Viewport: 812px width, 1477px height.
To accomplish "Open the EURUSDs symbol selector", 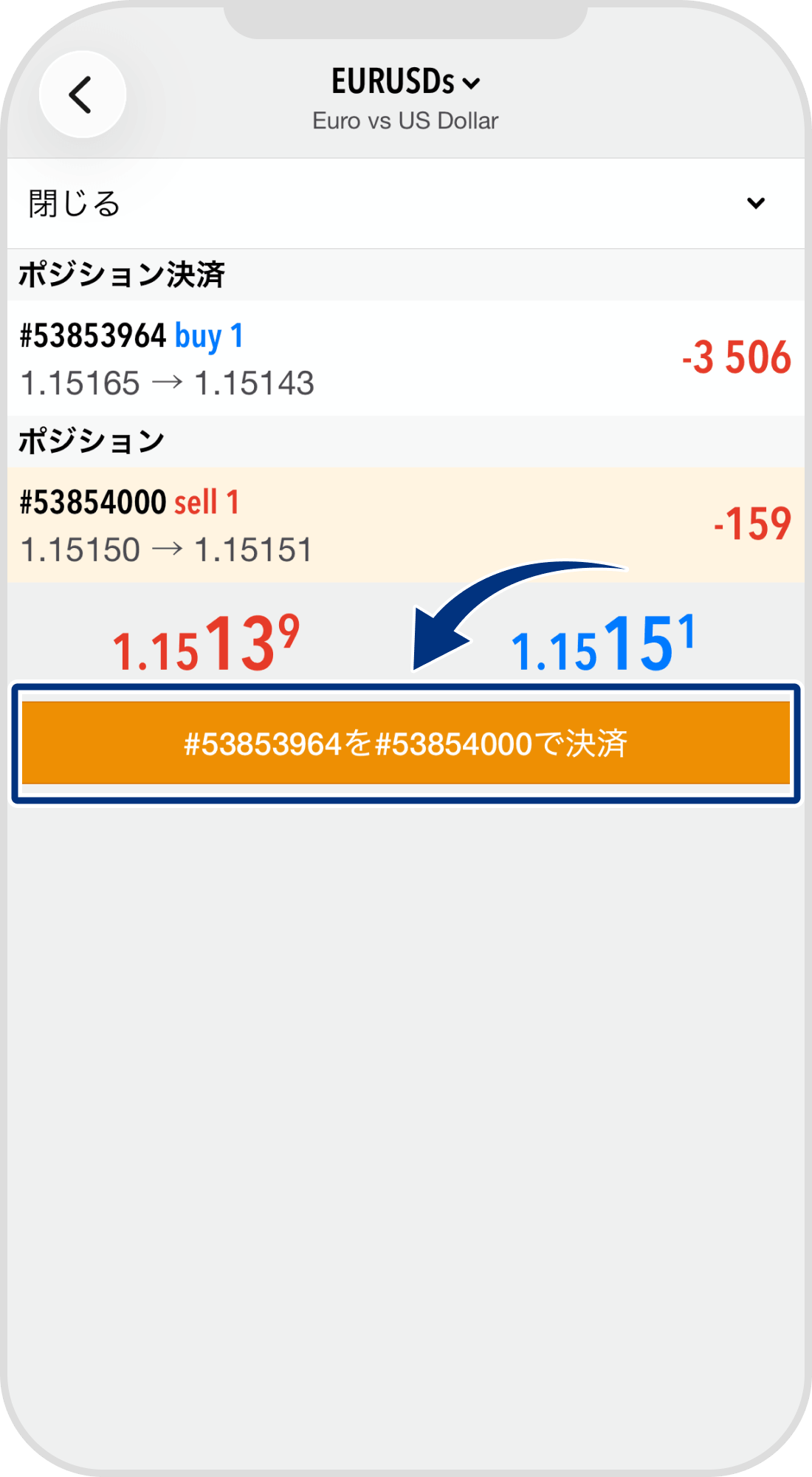I will click(x=405, y=82).
